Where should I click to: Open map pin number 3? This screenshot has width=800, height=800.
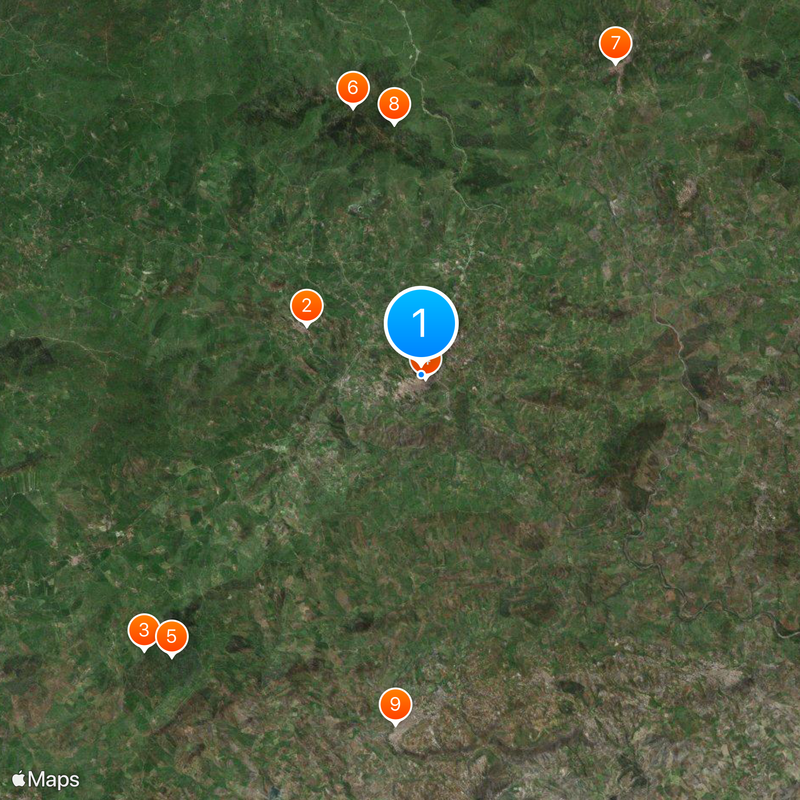point(144,630)
